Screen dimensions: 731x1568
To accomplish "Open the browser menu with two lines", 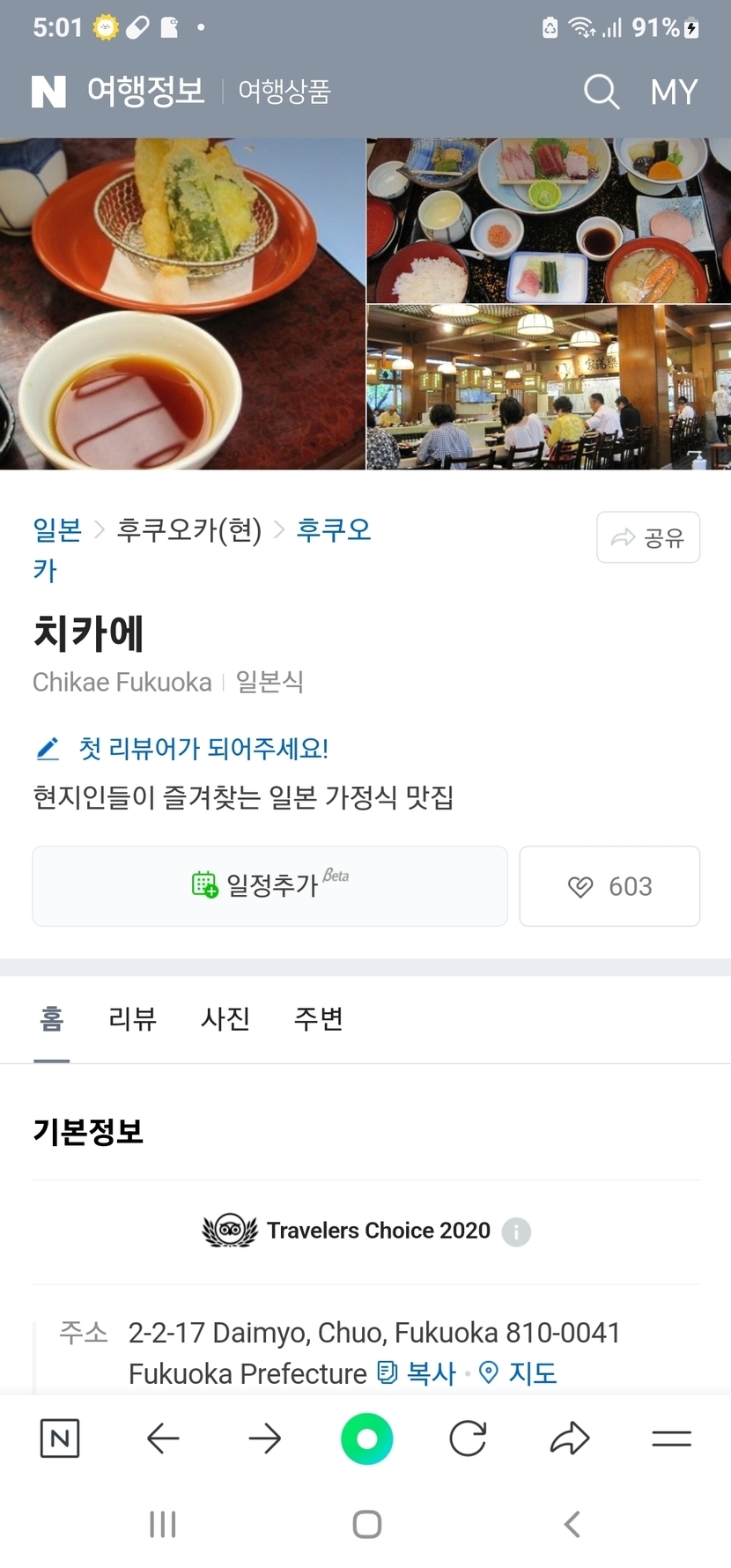I will 671,1439.
